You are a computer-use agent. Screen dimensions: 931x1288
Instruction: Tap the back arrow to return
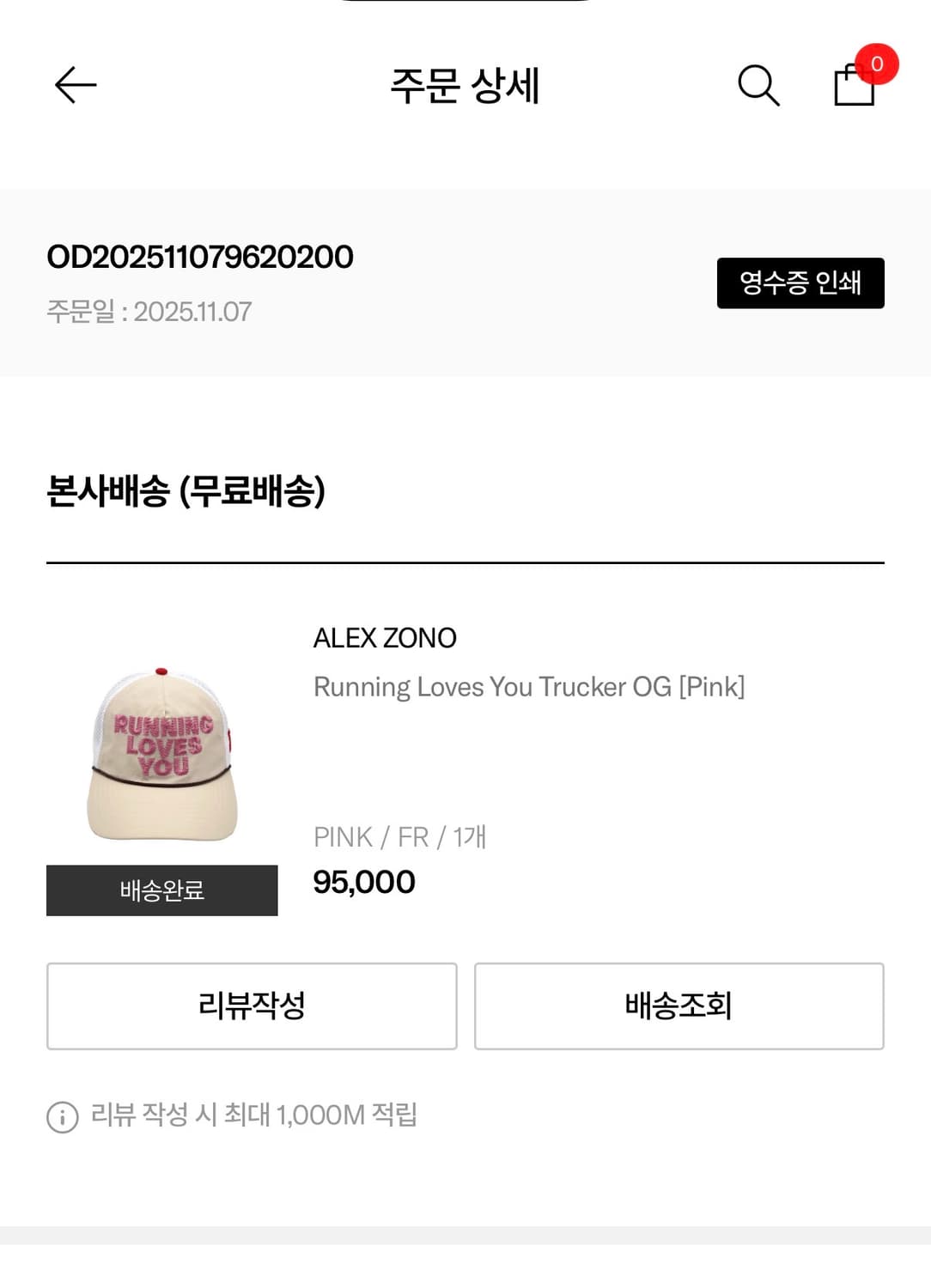coord(73,84)
